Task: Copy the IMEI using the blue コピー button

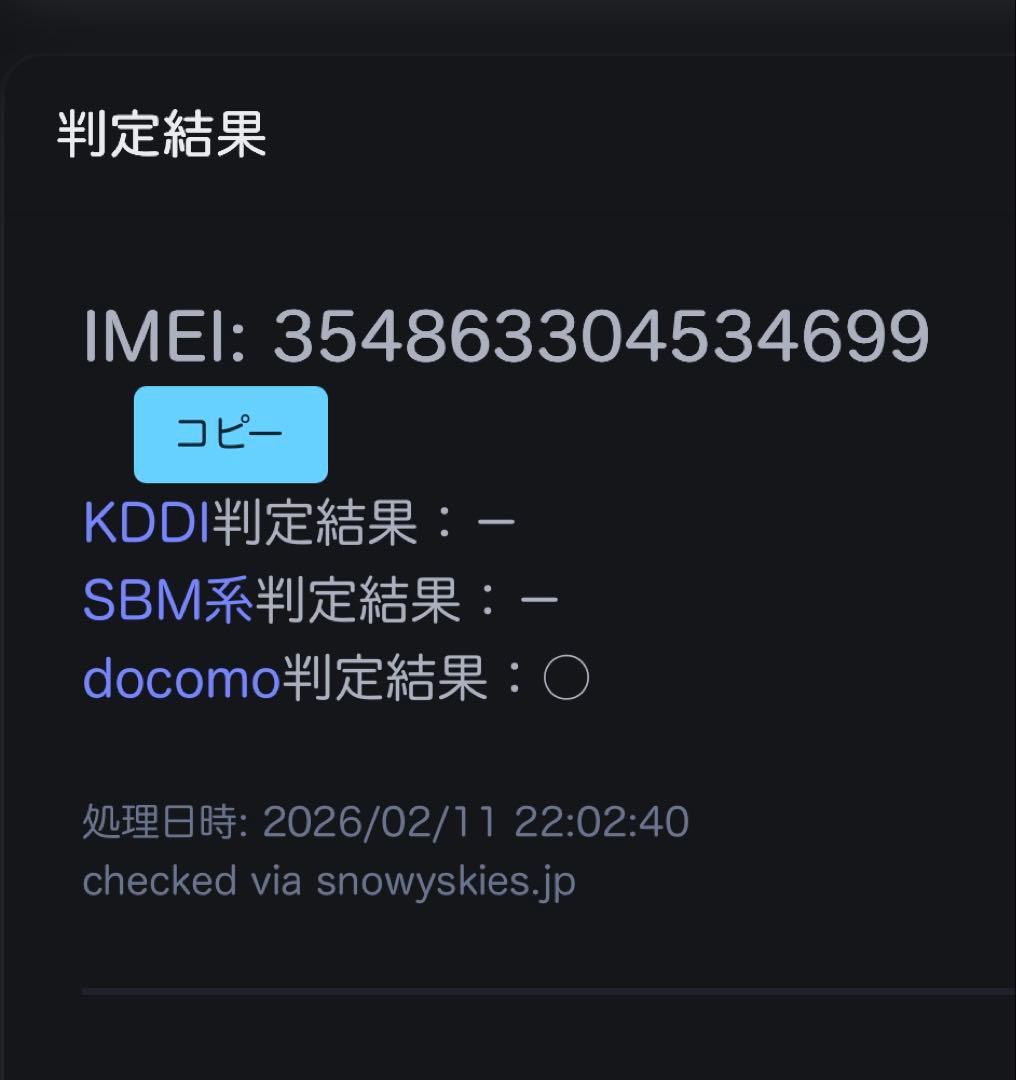Action: click(230, 433)
